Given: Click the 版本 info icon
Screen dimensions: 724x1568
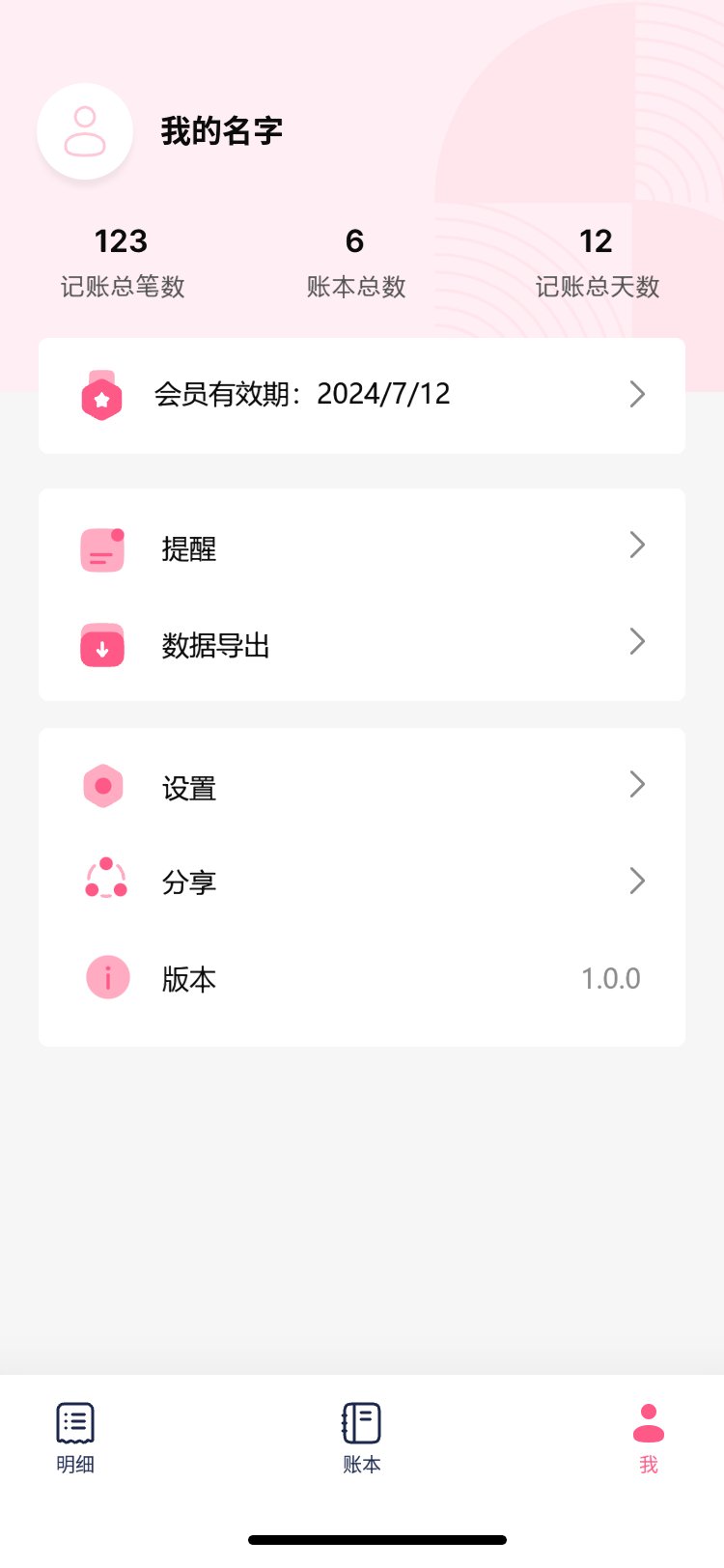Looking at the screenshot, I should tap(106, 977).
